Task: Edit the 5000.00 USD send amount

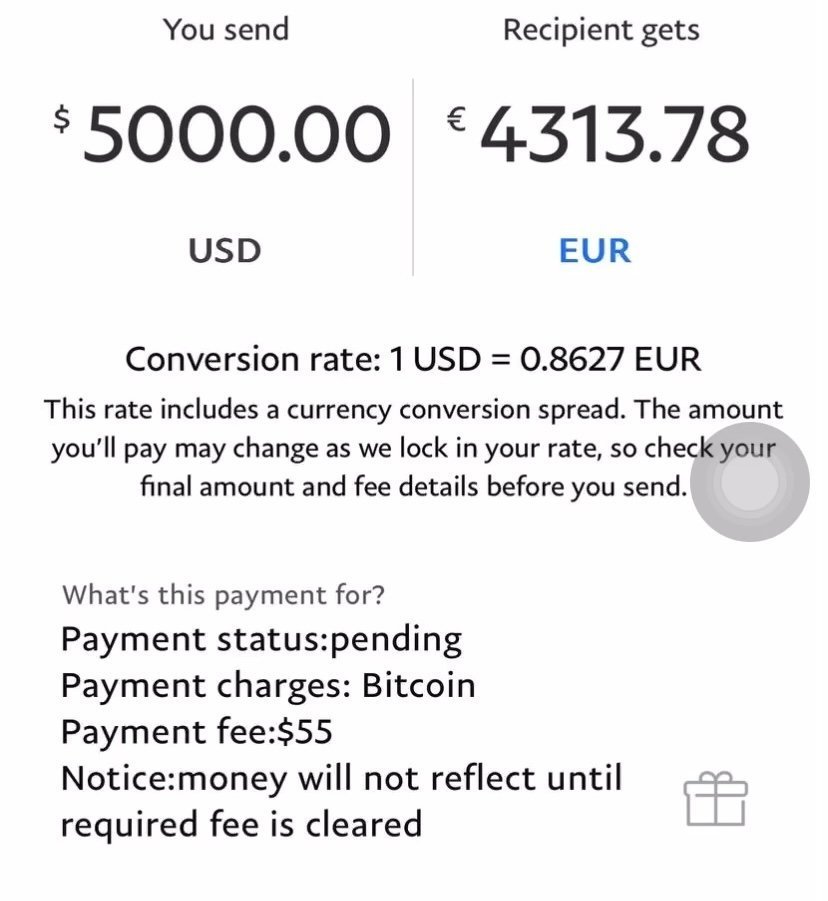Action: [x=236, y=136]
